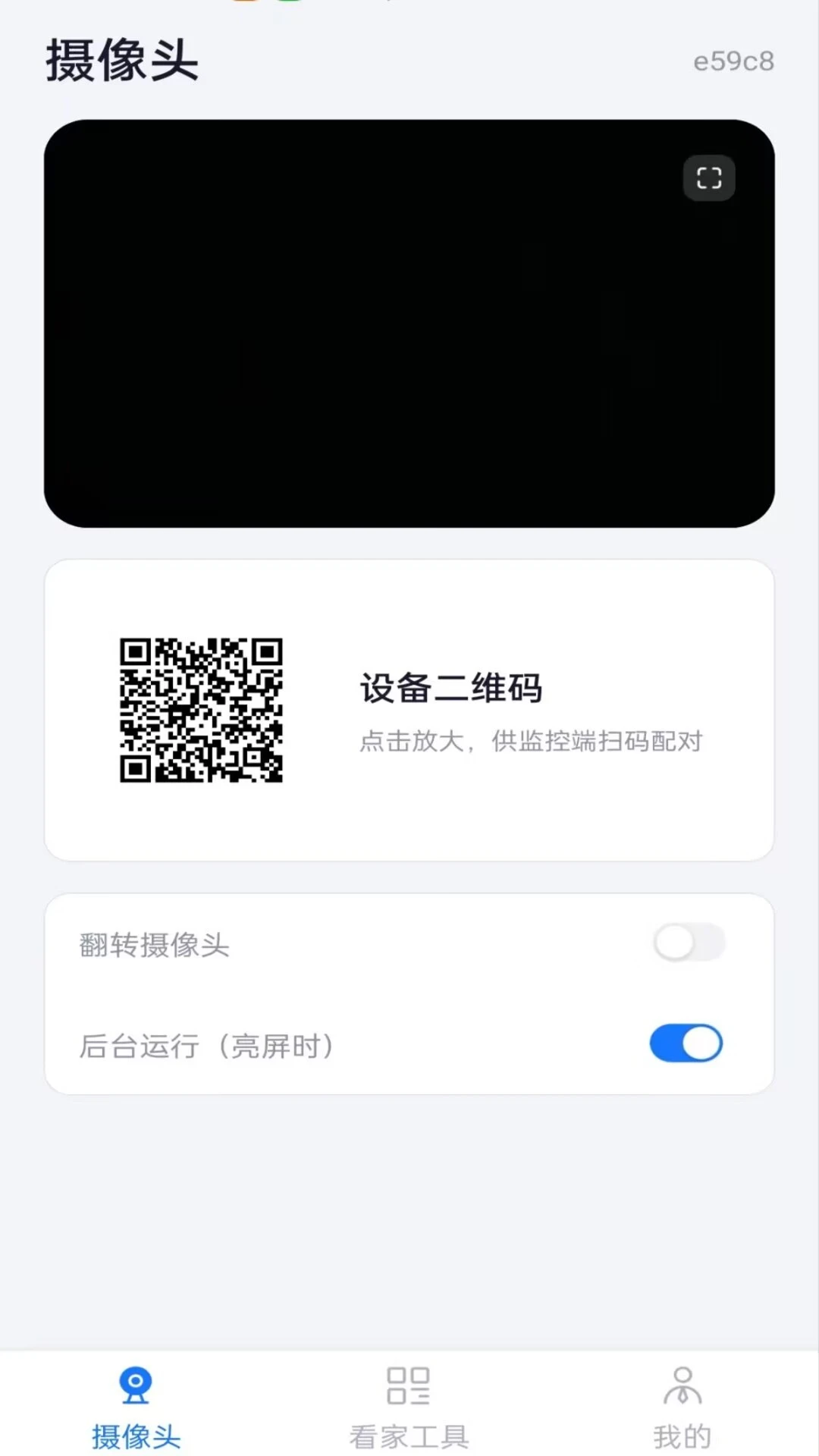Enable the 翻转摄像头 switch

point(689,943)
